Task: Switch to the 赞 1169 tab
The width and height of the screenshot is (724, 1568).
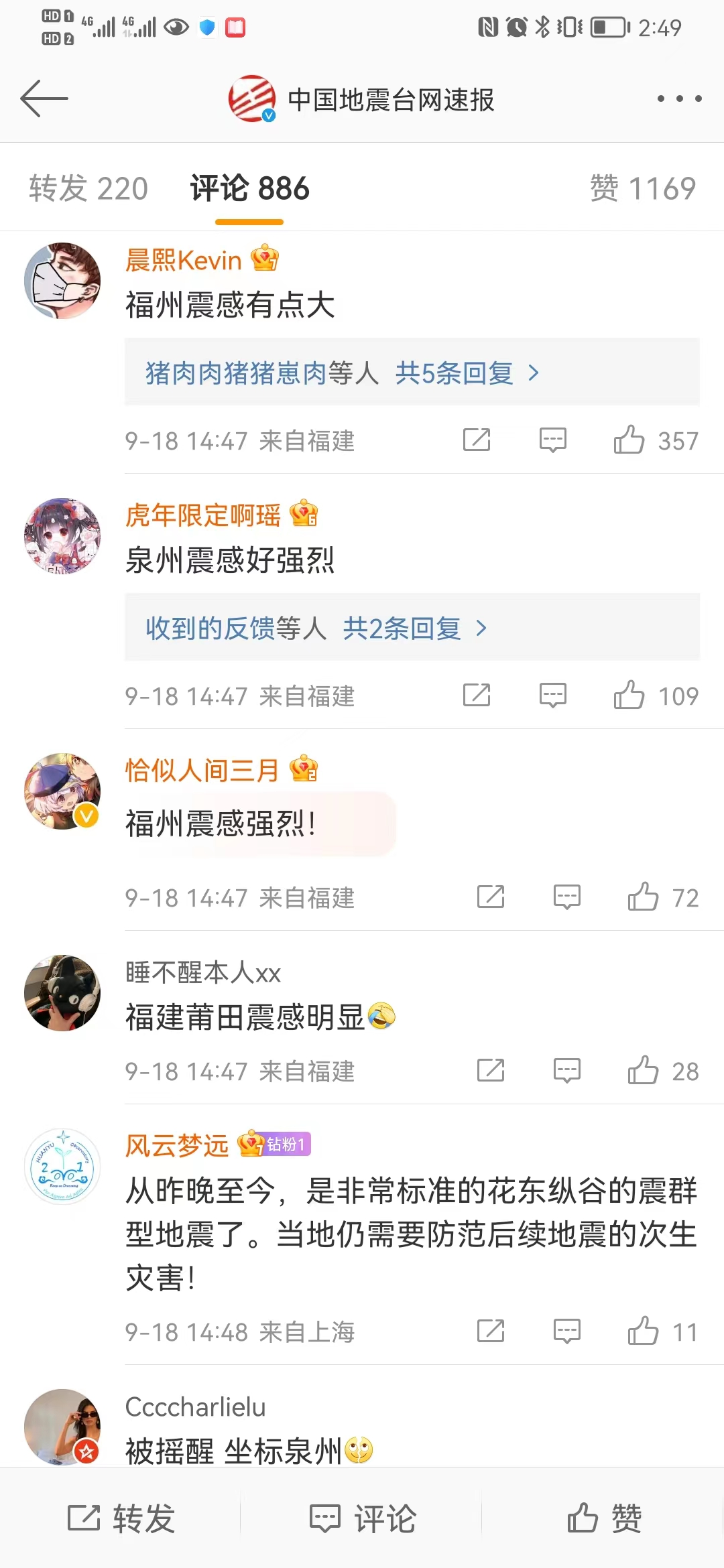Action: click(x=642, y=188)
